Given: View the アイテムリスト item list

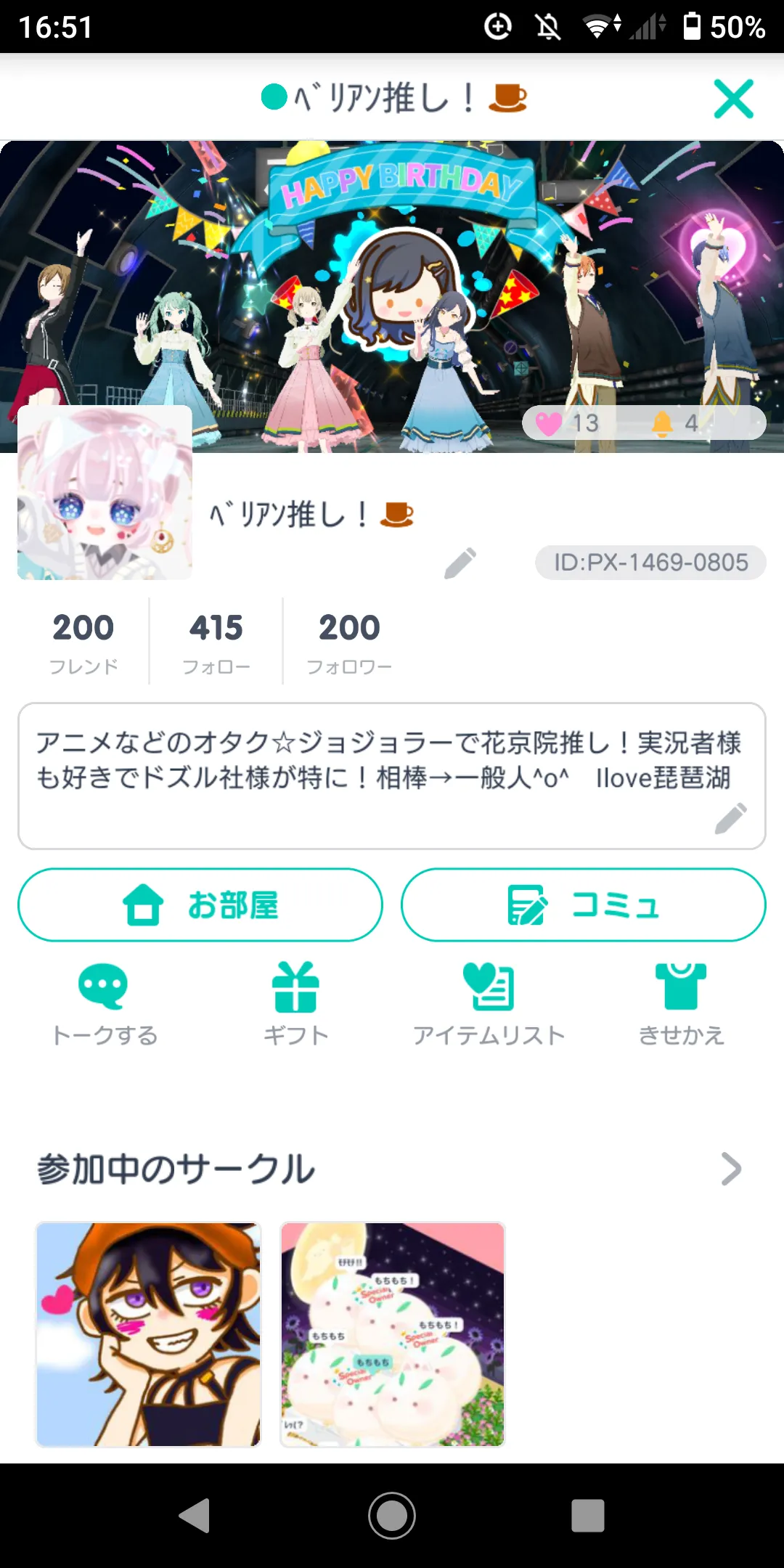Looking at the screenshot, I should 489,1003.
